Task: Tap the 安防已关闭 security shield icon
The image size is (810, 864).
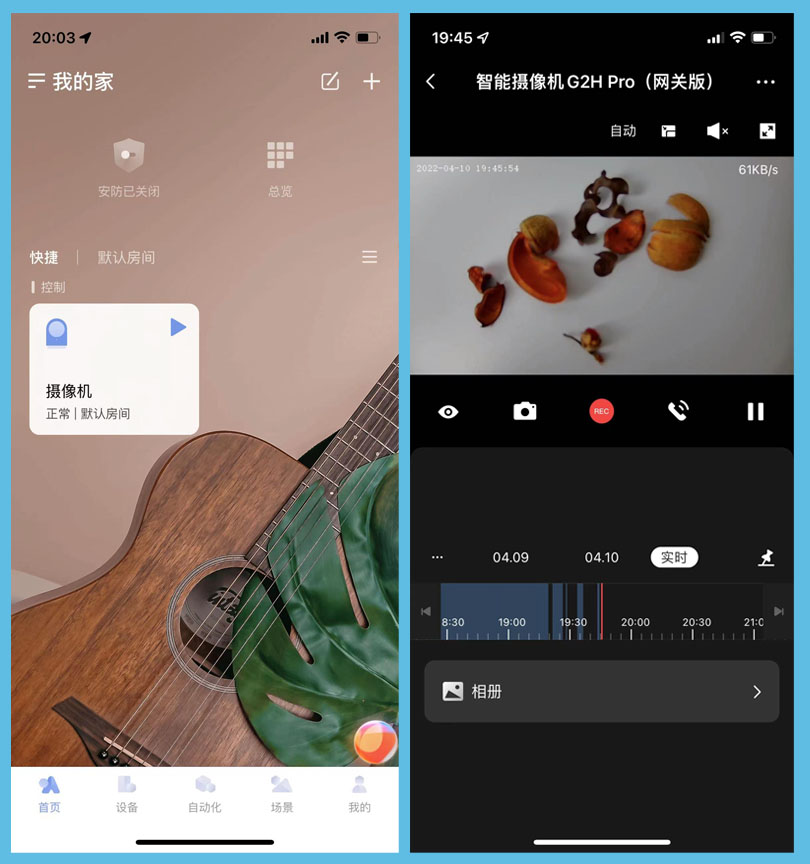Action: [x=128, y=155]
